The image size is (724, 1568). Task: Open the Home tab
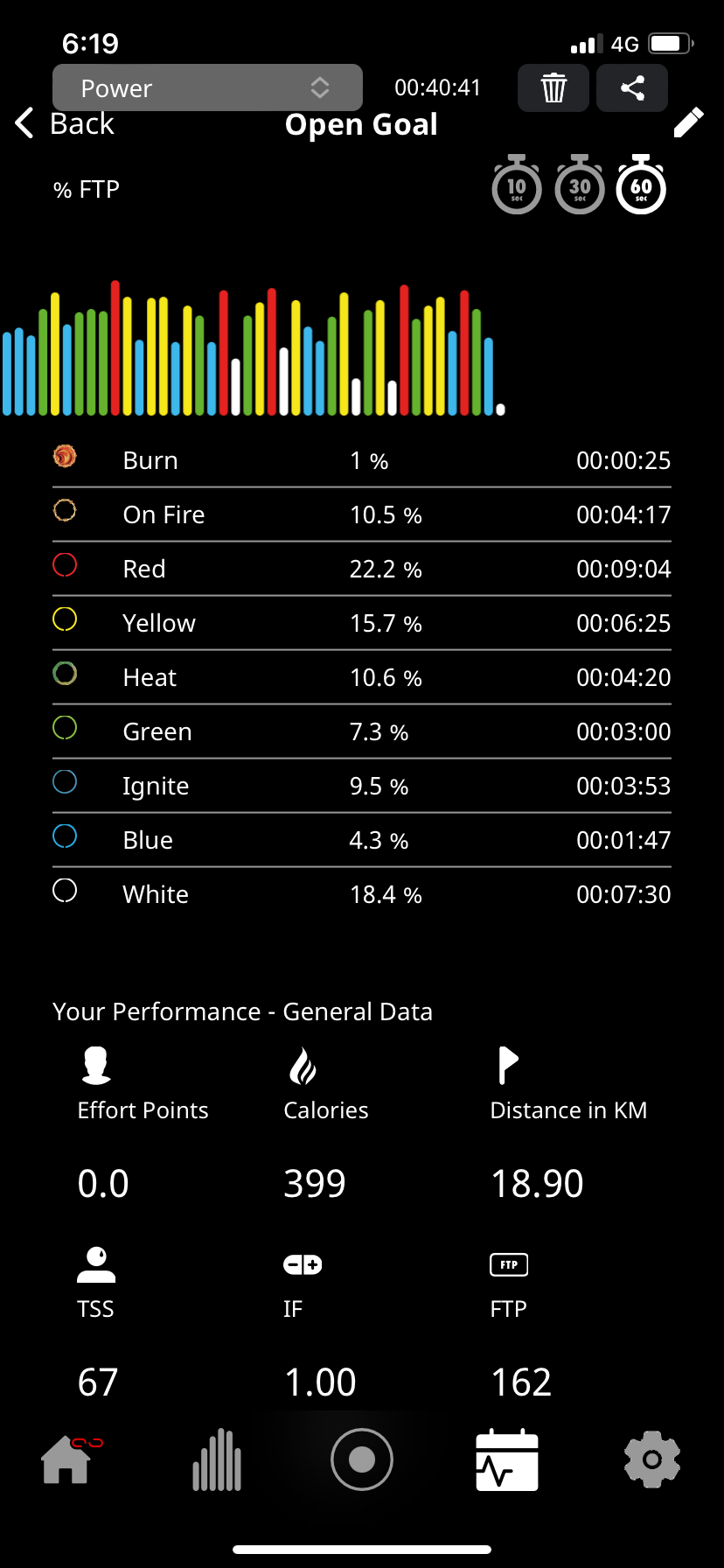click(66, 1459)
